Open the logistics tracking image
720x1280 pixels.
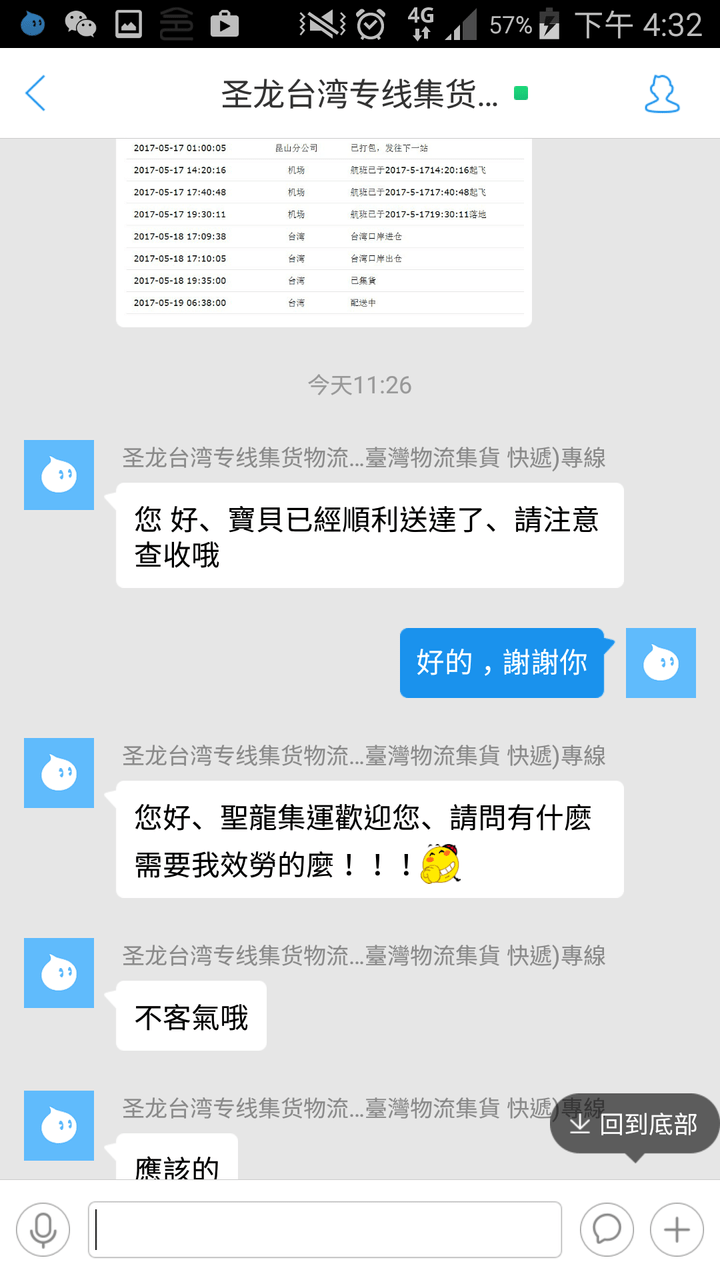tap(324, 232)
